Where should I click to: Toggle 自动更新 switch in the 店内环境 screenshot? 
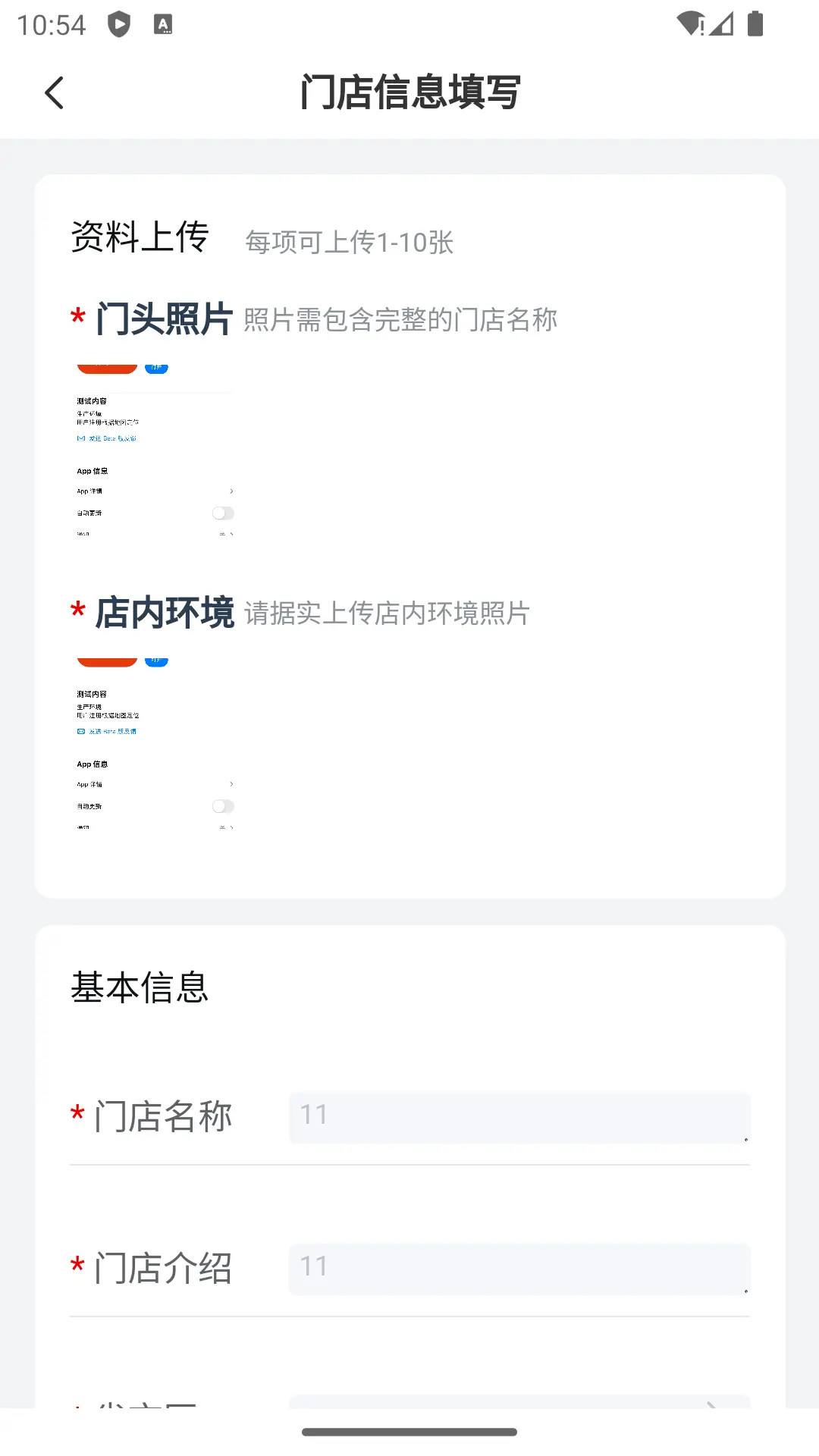pos(223,806)
